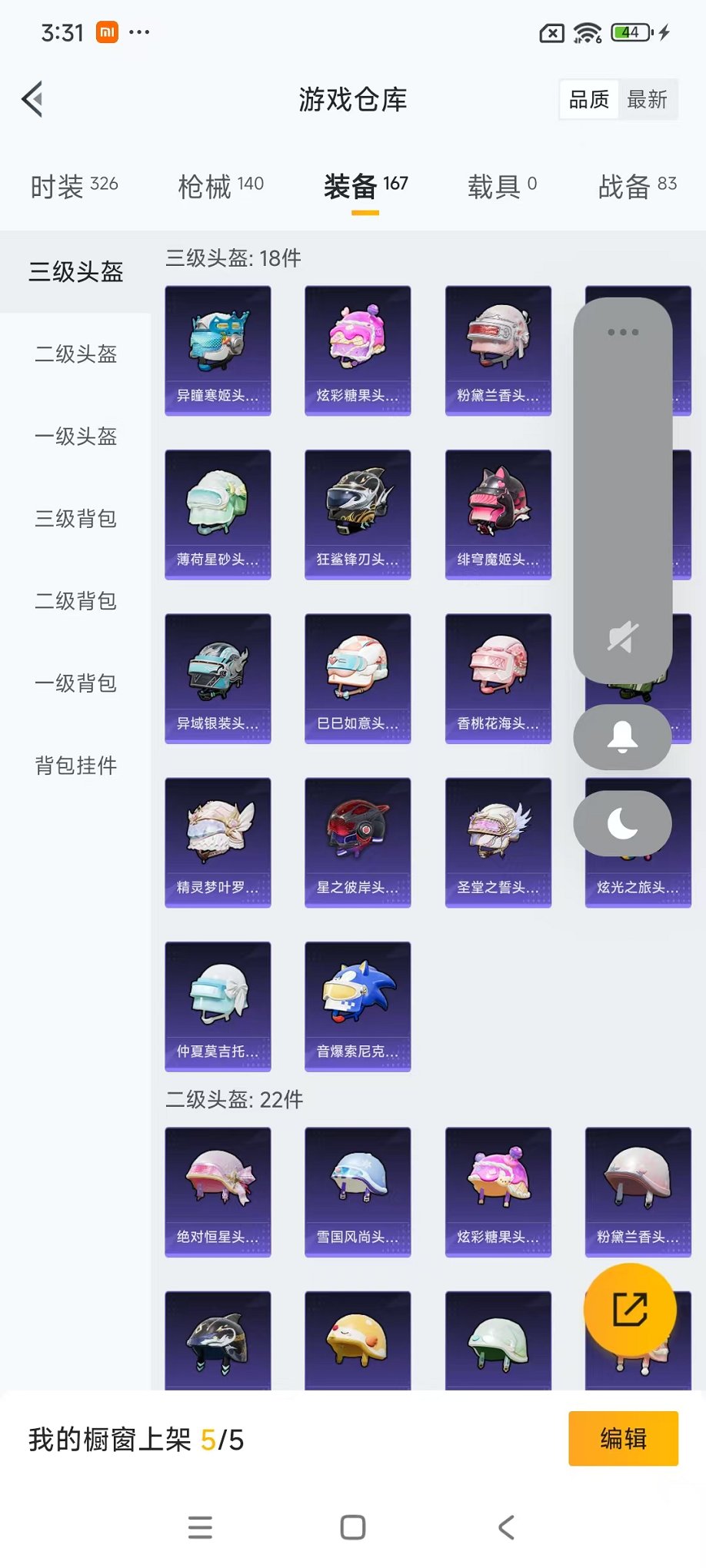Switch sorting to 最新
706x1568 pixels.
pyautogui.click(x=648, y=99)
